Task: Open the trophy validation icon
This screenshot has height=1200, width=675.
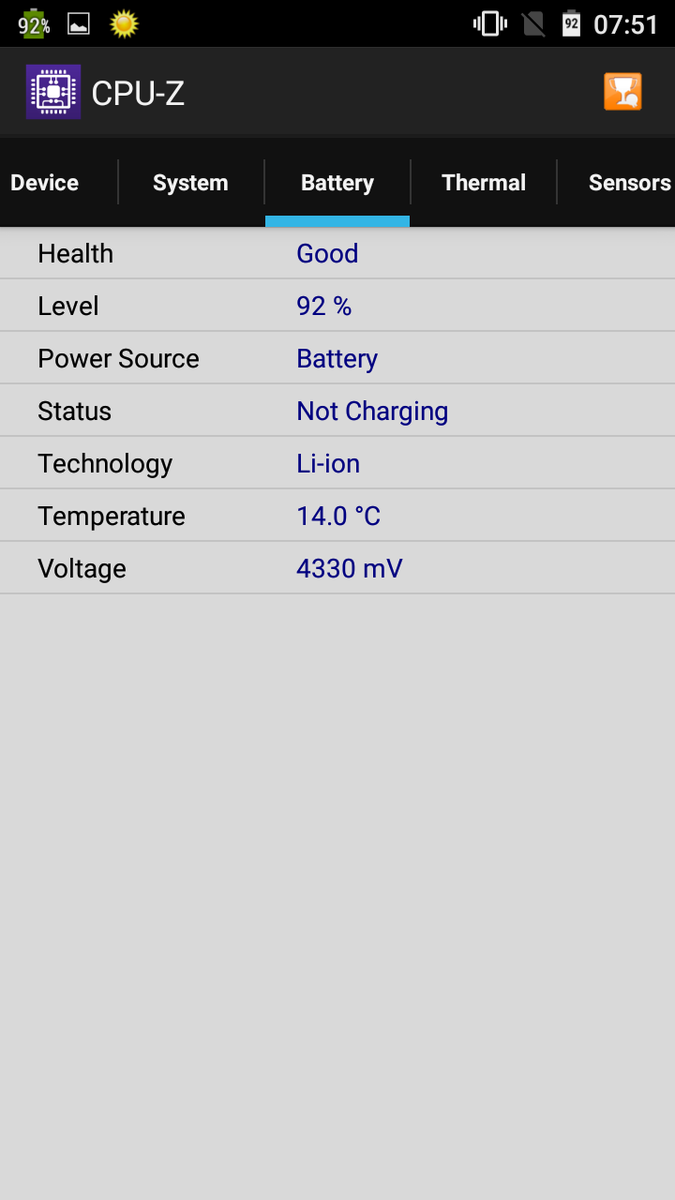Action: (622, 92)
